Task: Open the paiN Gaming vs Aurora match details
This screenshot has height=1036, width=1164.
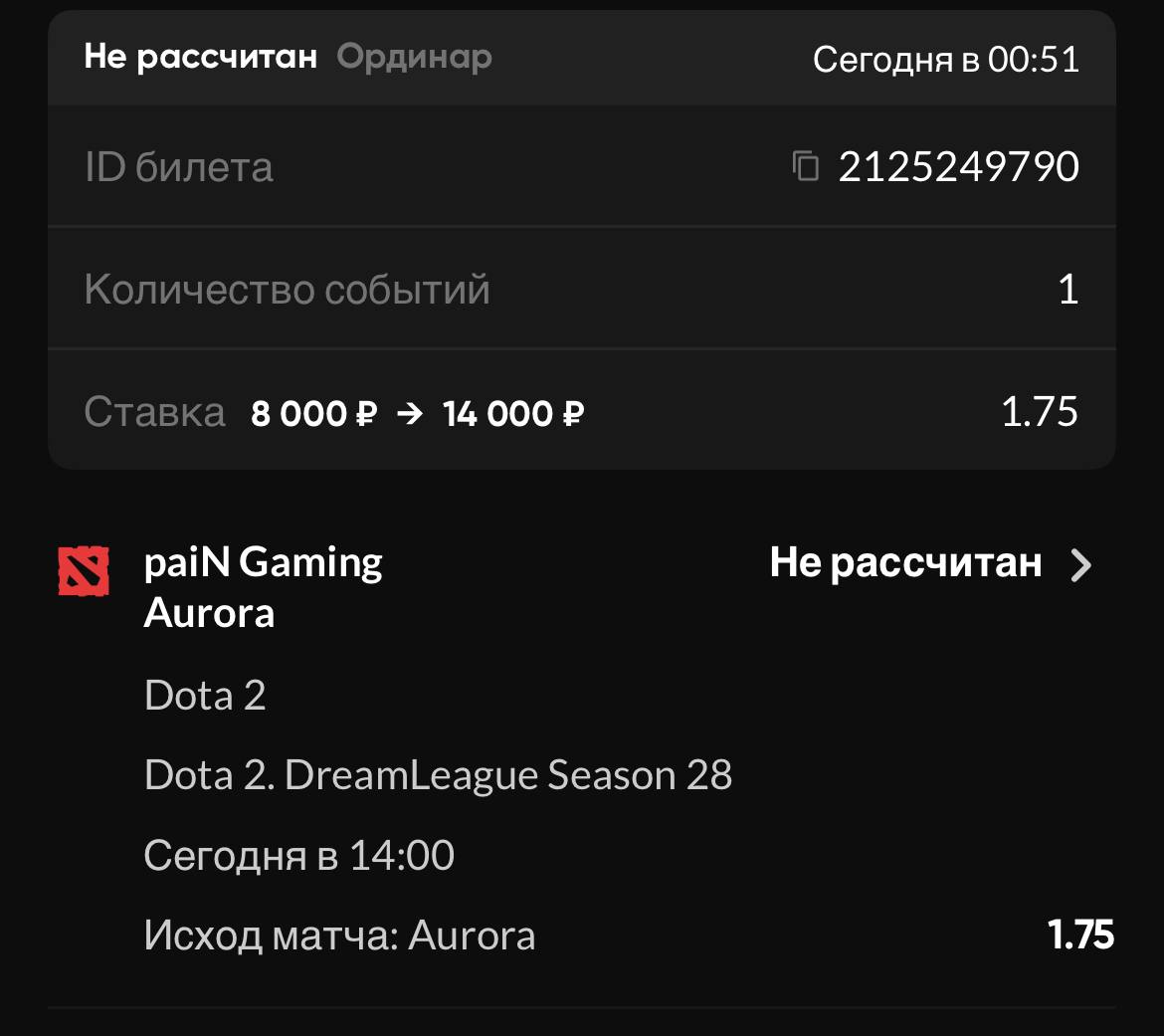Action: click(x=1079, y=565)
